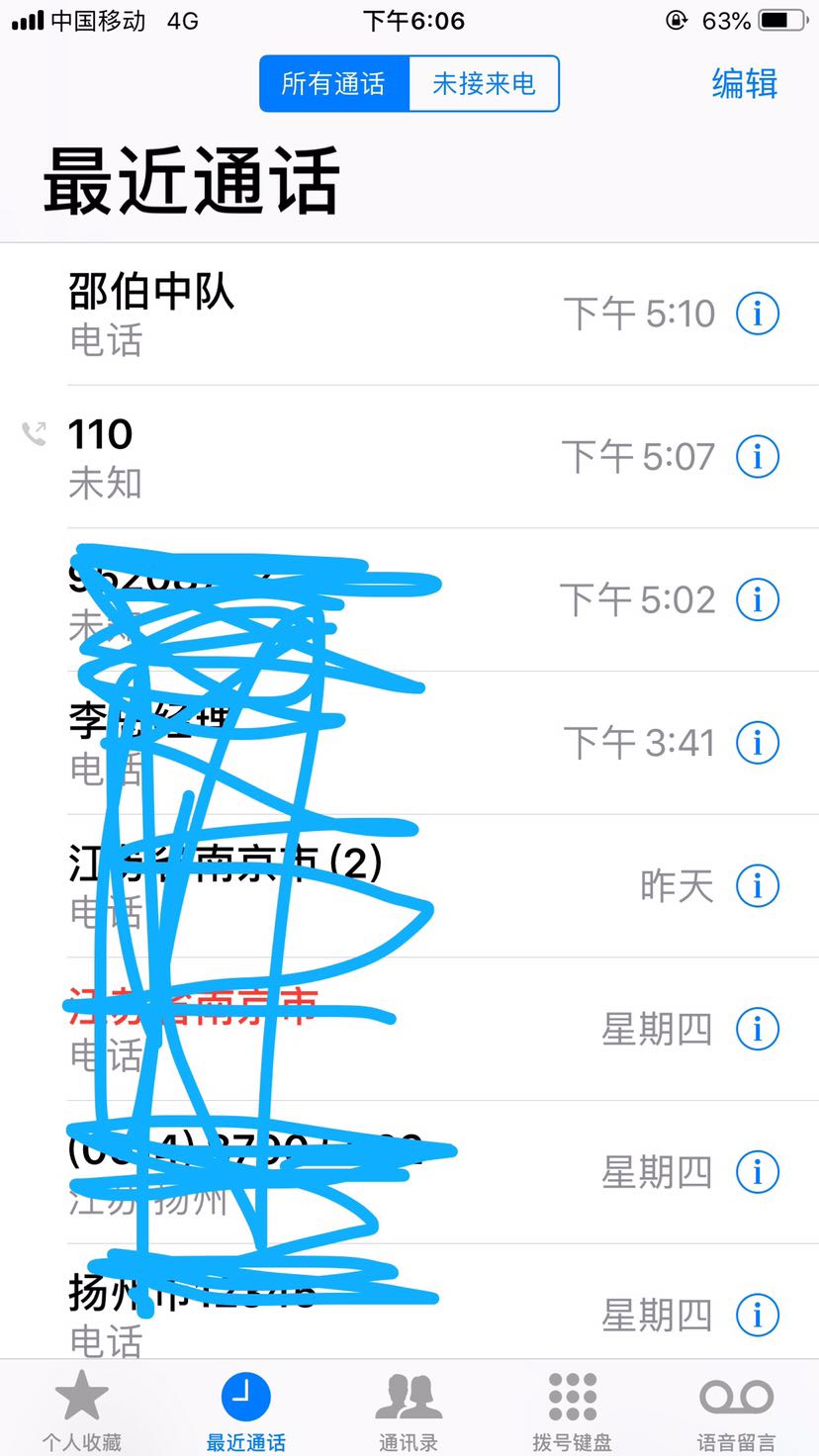
Task: Call back 邵伯中队
Action: pyautogui.click(x=297, y=314)
